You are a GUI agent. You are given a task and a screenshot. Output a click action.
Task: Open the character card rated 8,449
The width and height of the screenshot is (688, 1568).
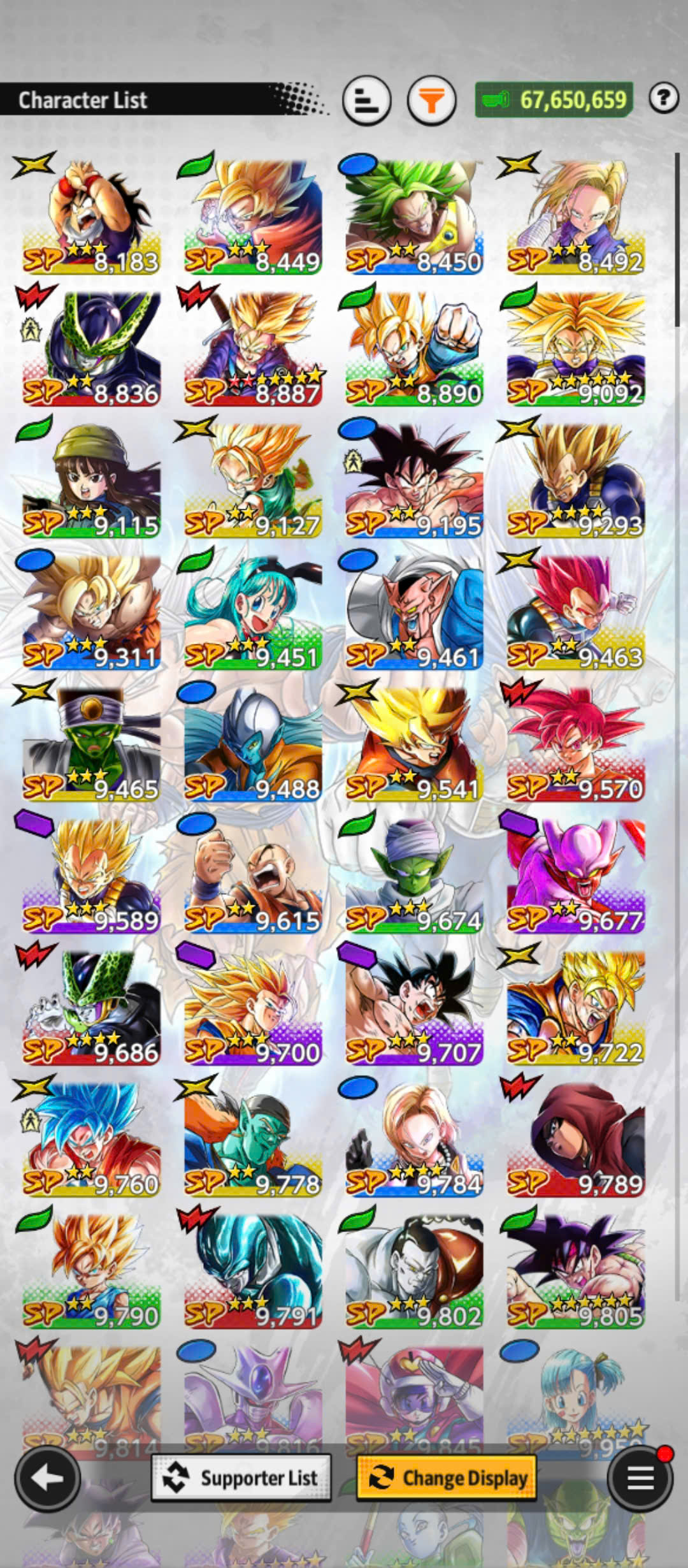click(x=253, y=217)
